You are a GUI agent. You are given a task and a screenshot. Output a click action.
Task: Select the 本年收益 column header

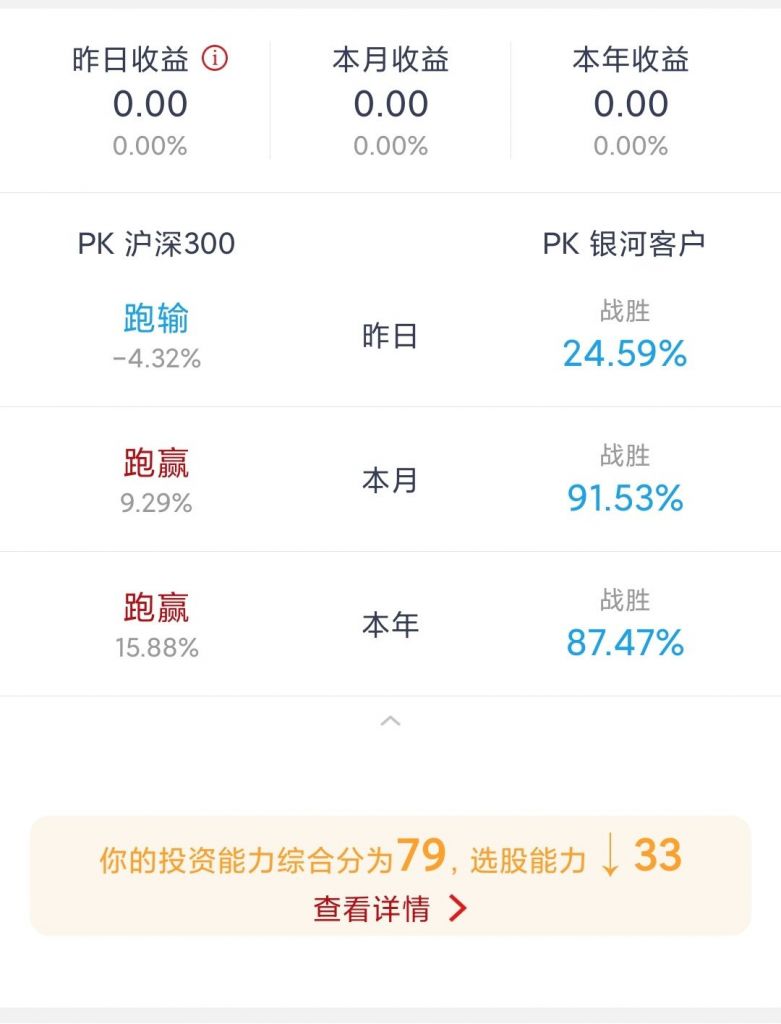pos(629,59)
